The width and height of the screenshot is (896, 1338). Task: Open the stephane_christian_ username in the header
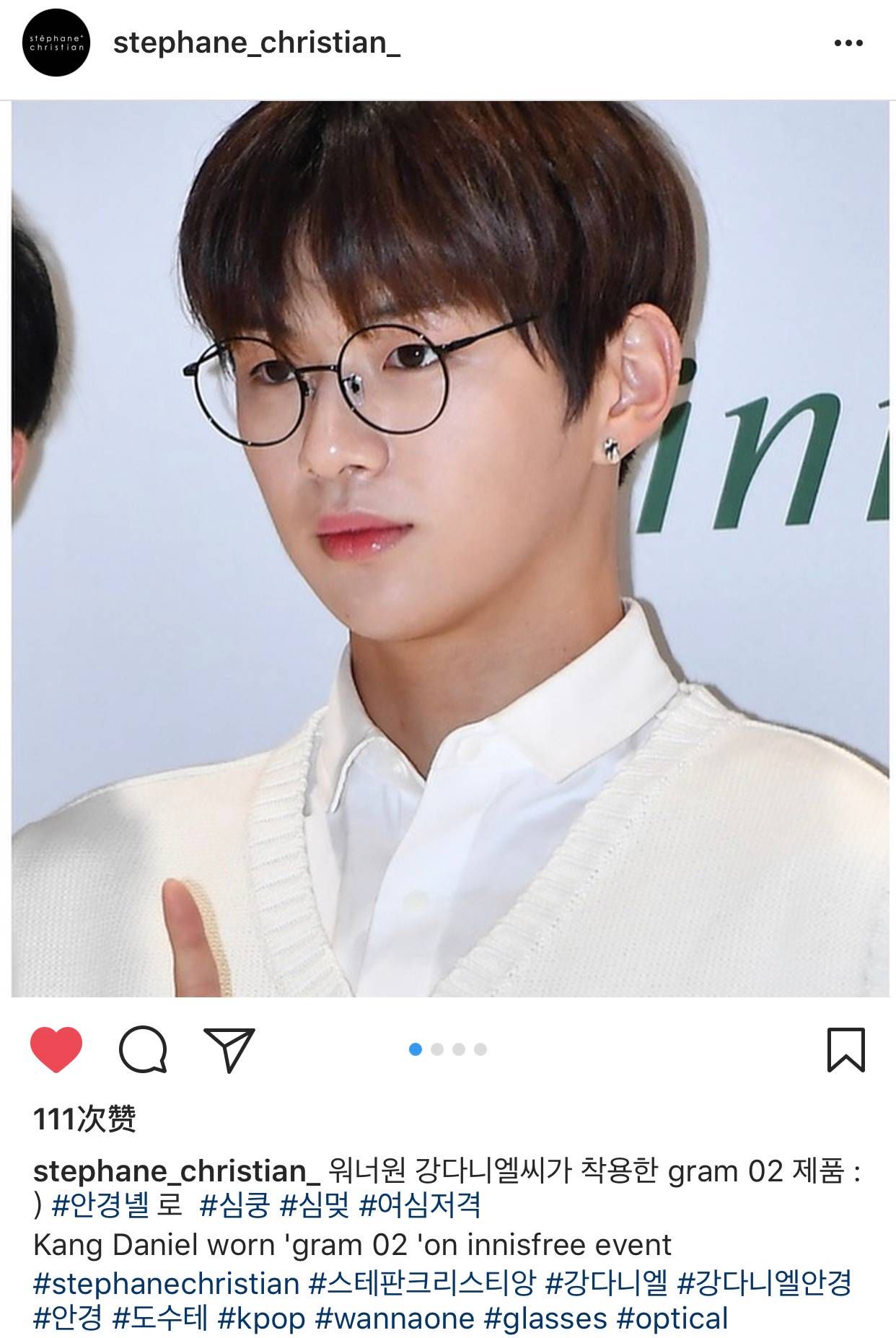pos(257,43)
